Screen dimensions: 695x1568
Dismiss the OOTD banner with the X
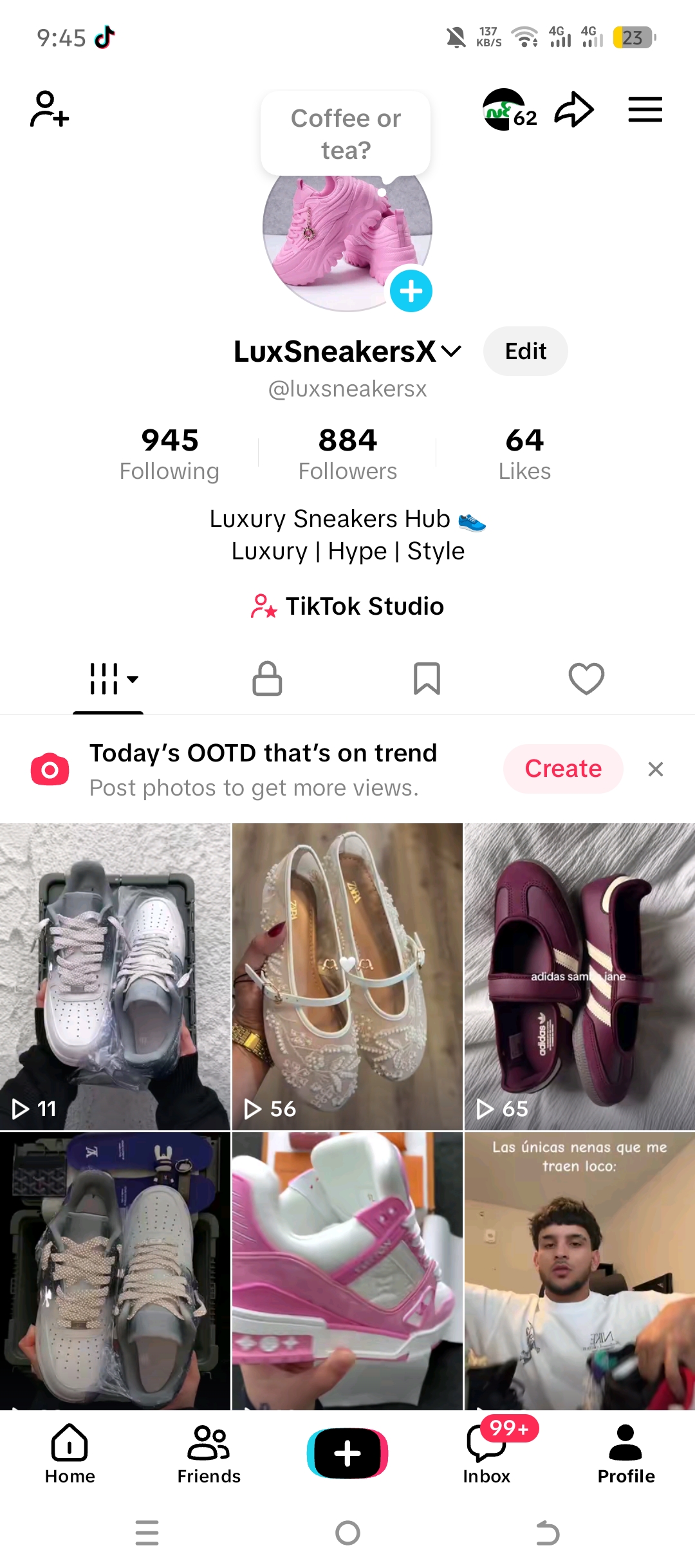655,769
